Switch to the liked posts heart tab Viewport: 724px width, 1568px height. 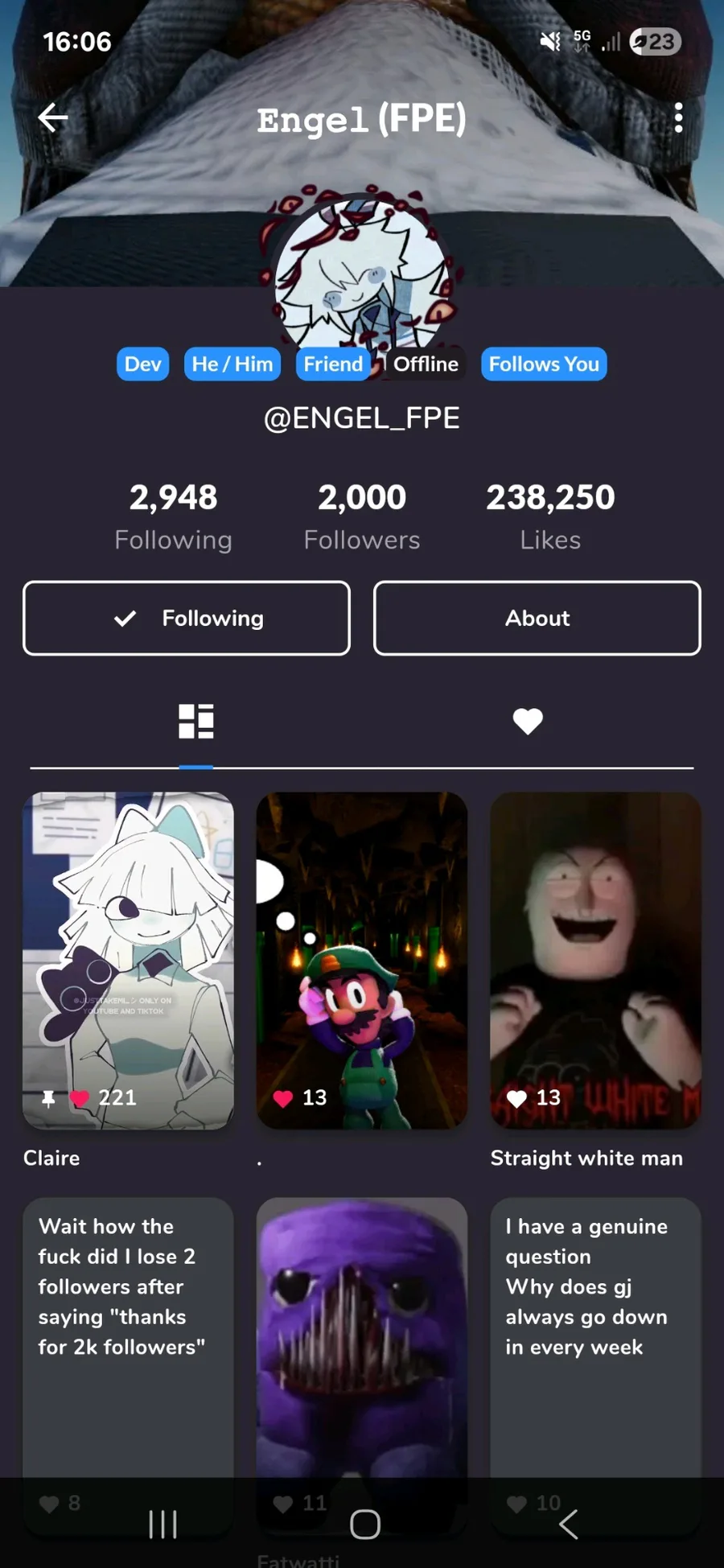[x=528, y=721]
